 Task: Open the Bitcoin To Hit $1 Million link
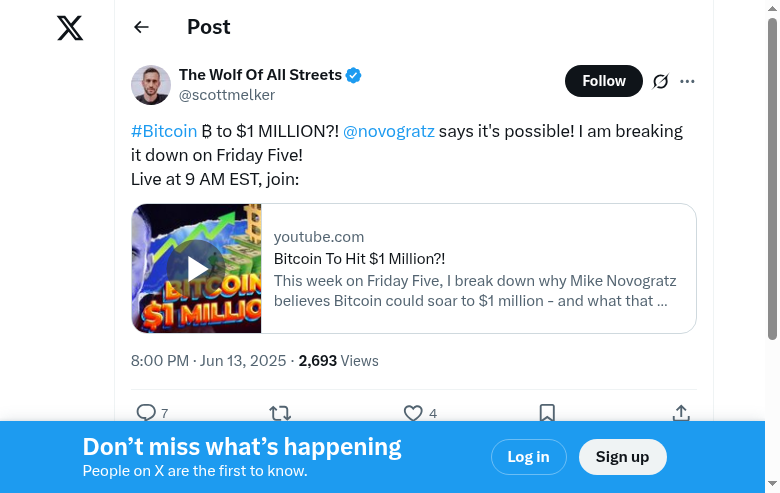coord(359,258)
